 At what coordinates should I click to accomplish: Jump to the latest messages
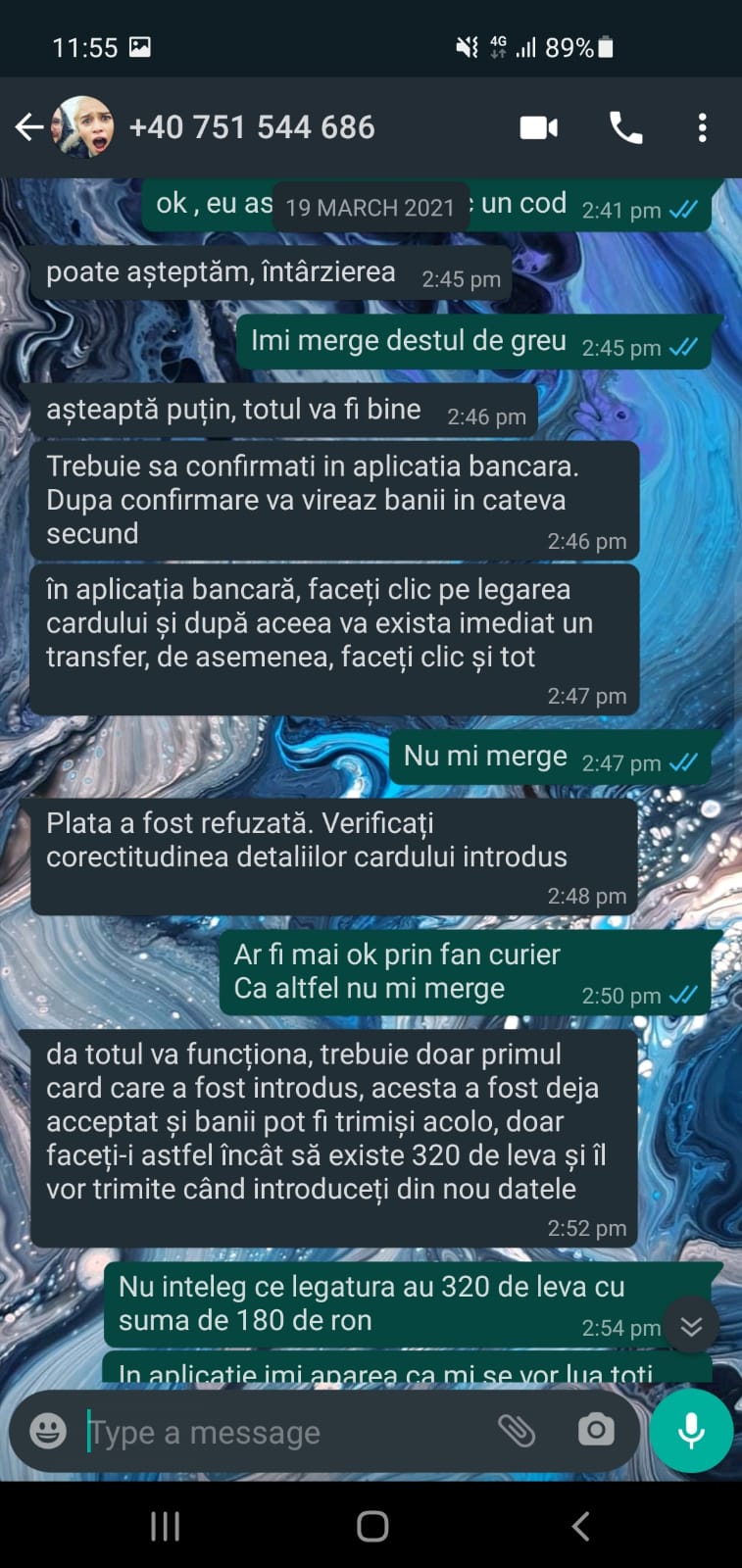[x=691, y=1326]
